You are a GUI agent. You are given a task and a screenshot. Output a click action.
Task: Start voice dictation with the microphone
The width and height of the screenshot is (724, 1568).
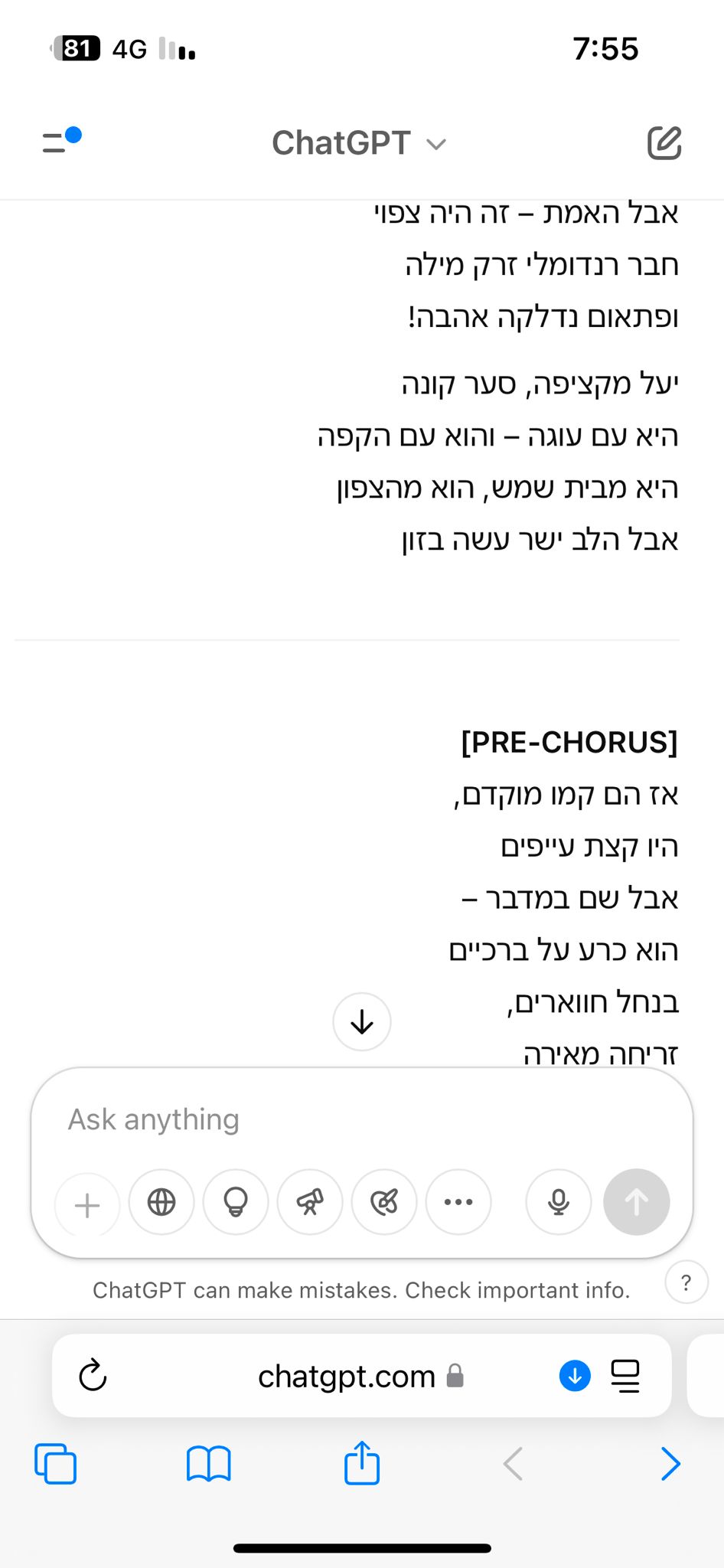(x=559, y=1203)
